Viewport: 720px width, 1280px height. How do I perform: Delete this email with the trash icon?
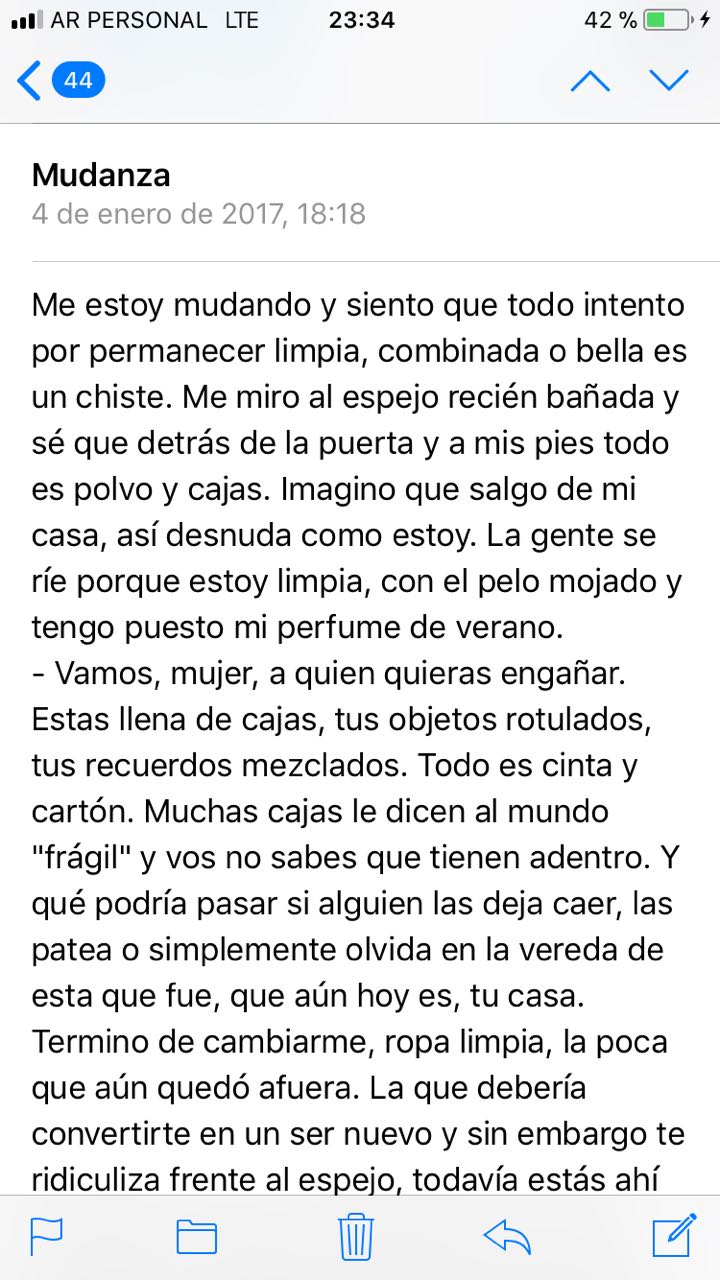point(356,1236)
